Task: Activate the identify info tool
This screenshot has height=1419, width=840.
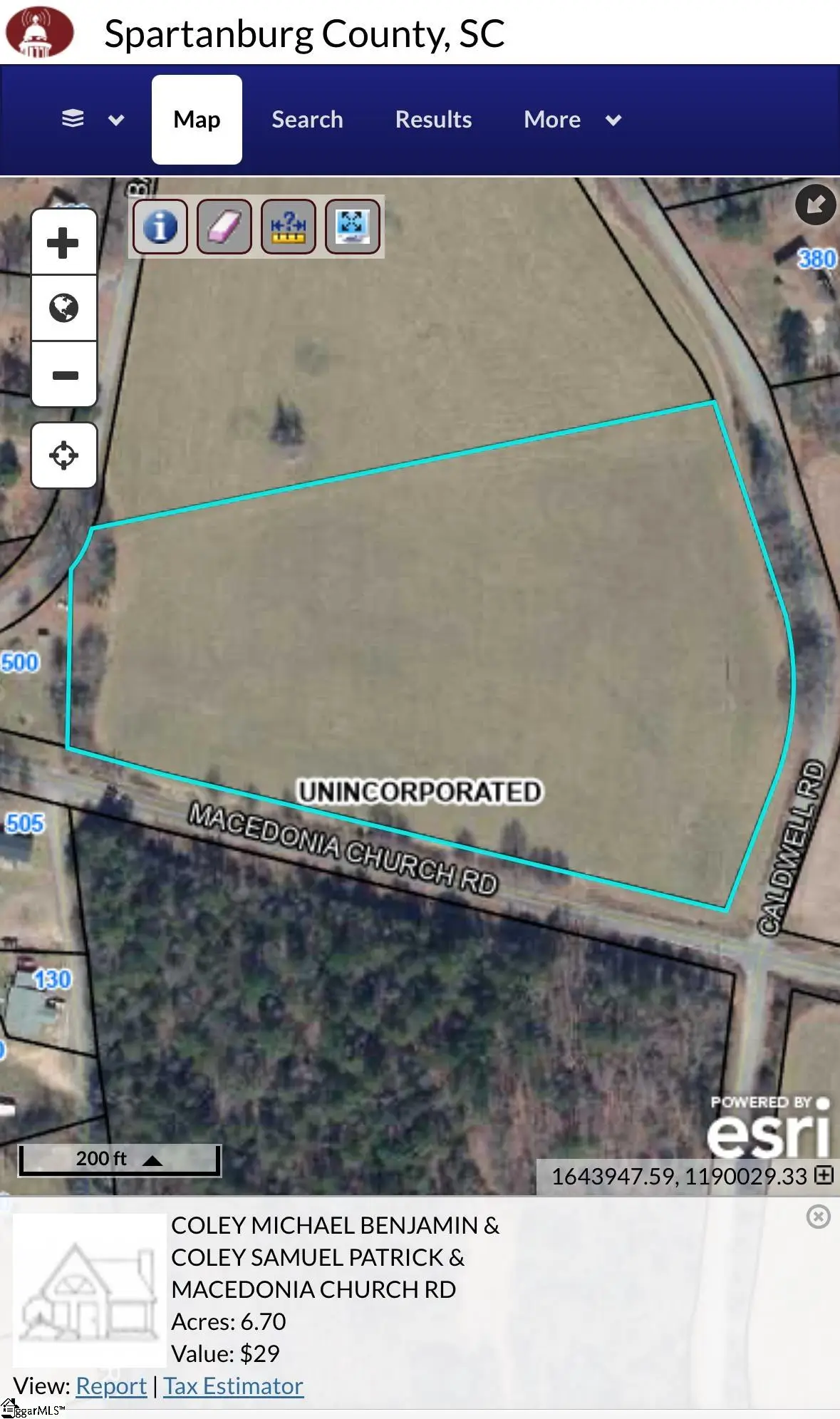Action: coord(160,227)
